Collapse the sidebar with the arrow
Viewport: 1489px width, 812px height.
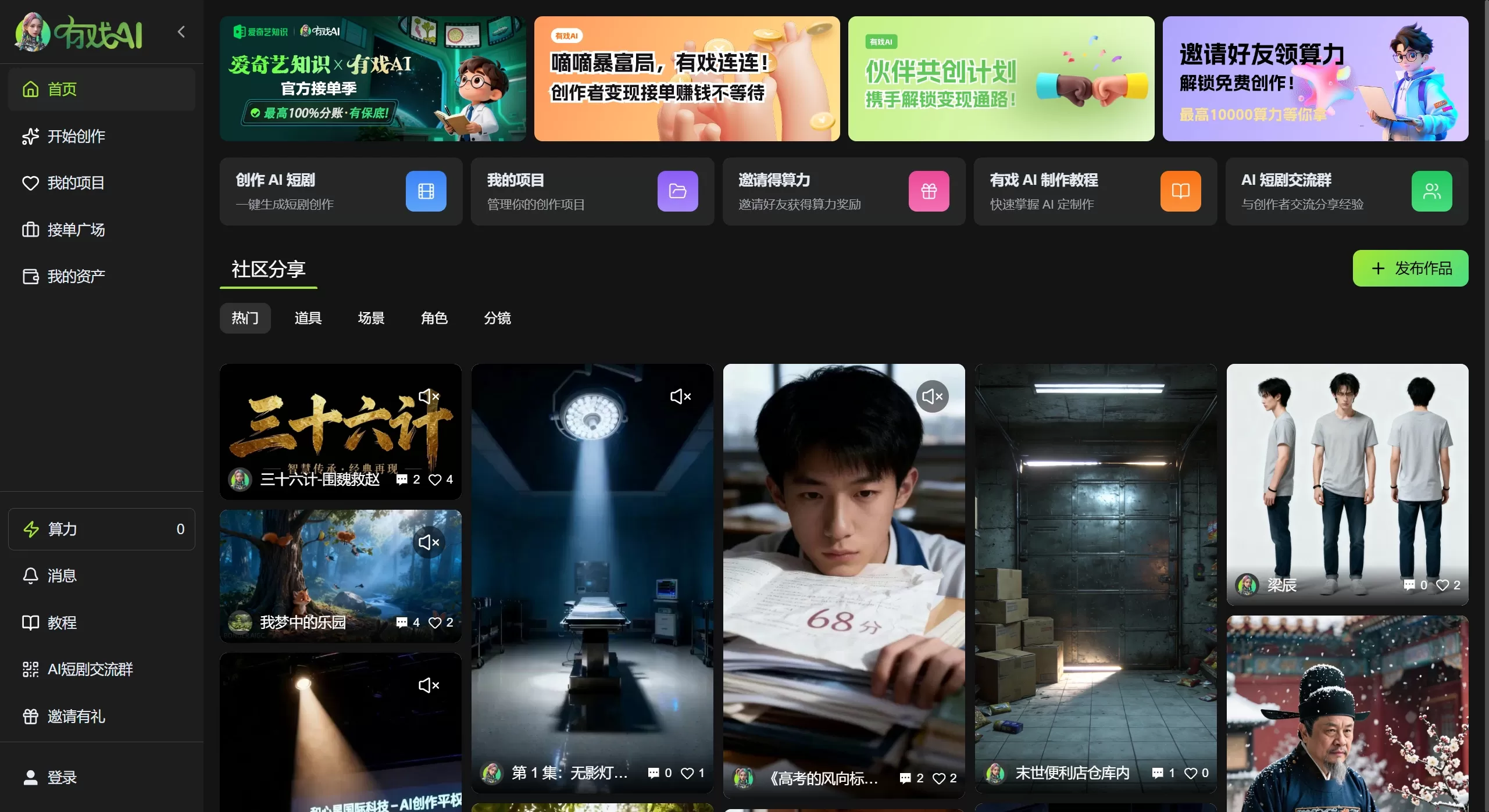(x=181, y=31)
